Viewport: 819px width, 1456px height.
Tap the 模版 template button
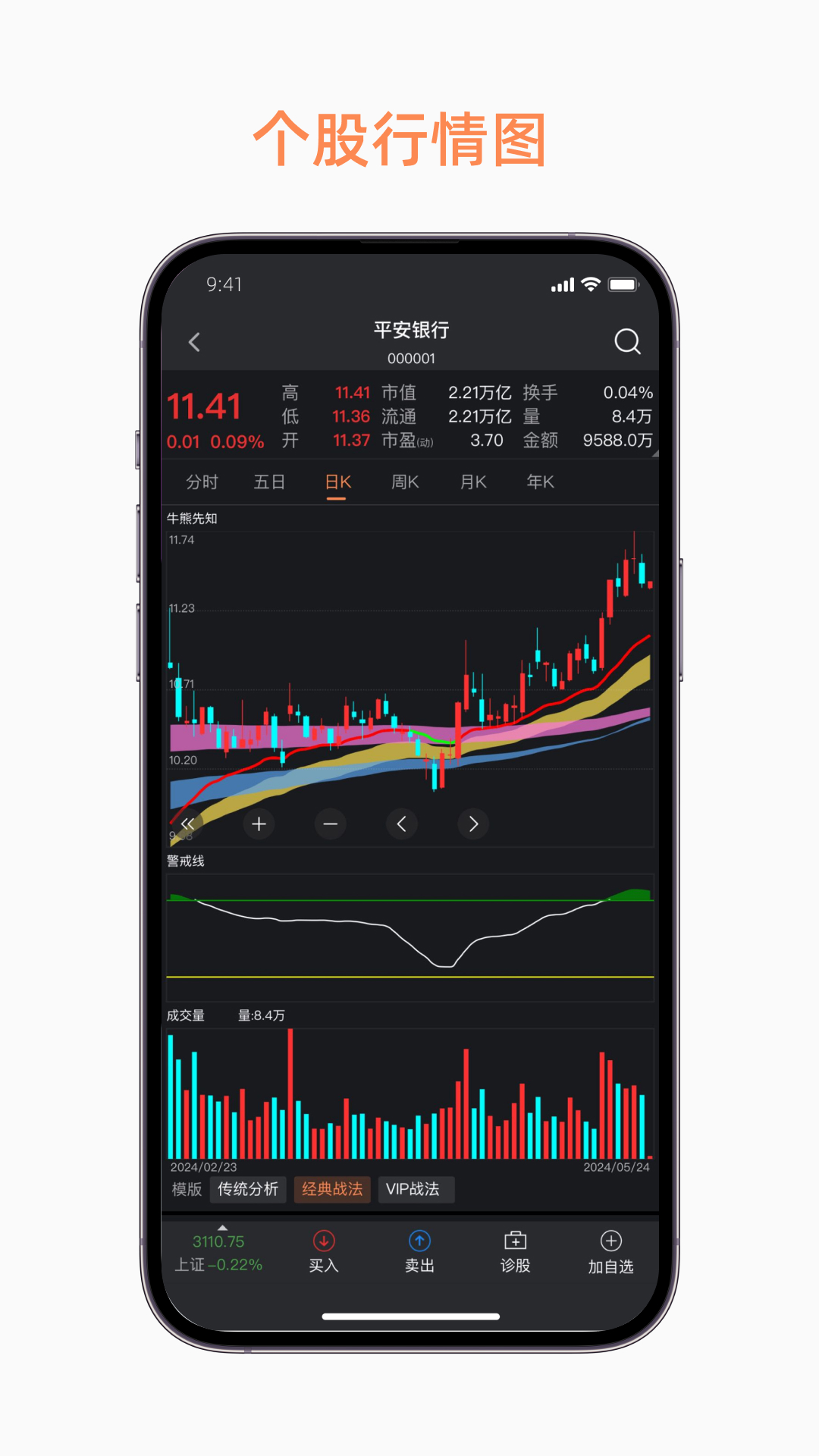[x=185, y=1189]
